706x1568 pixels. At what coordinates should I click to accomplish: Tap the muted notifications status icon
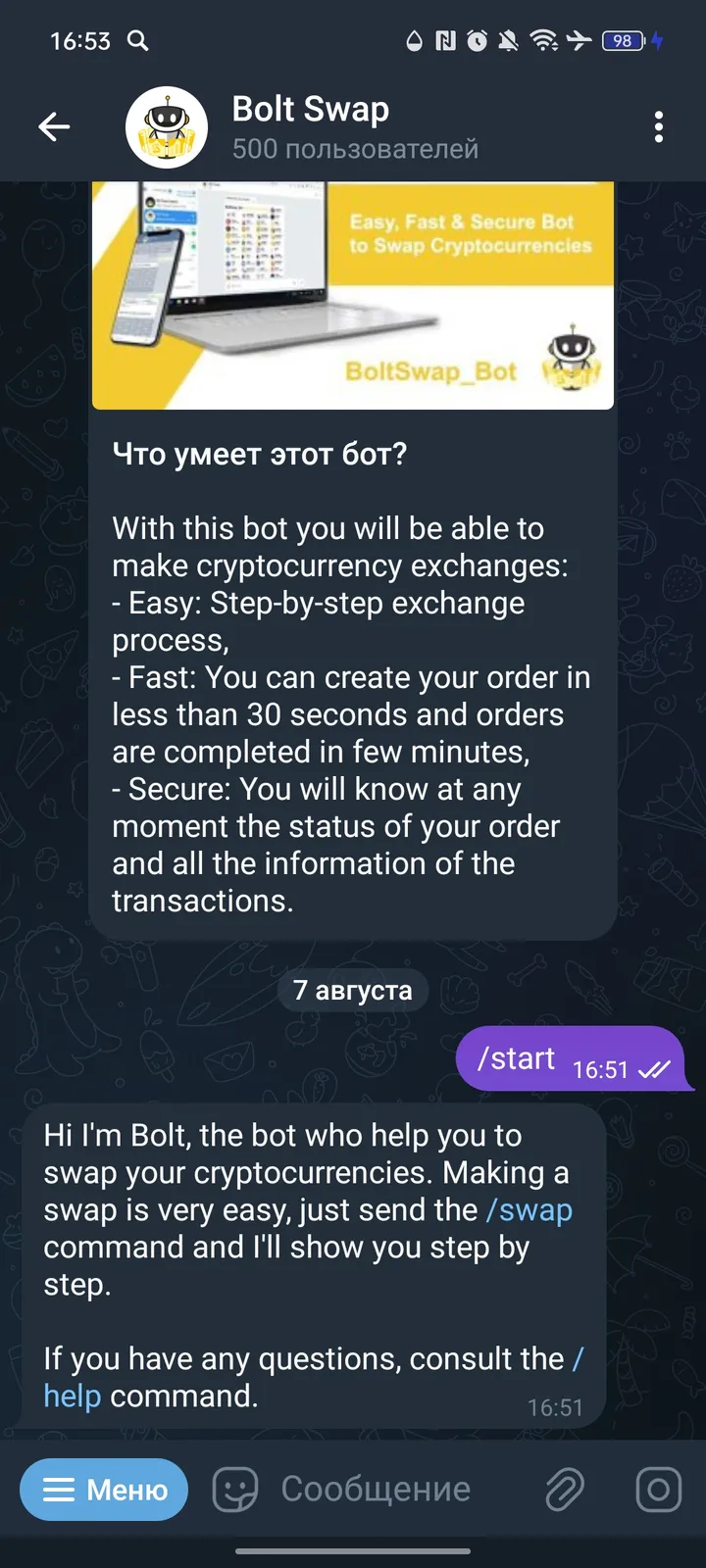507,41
